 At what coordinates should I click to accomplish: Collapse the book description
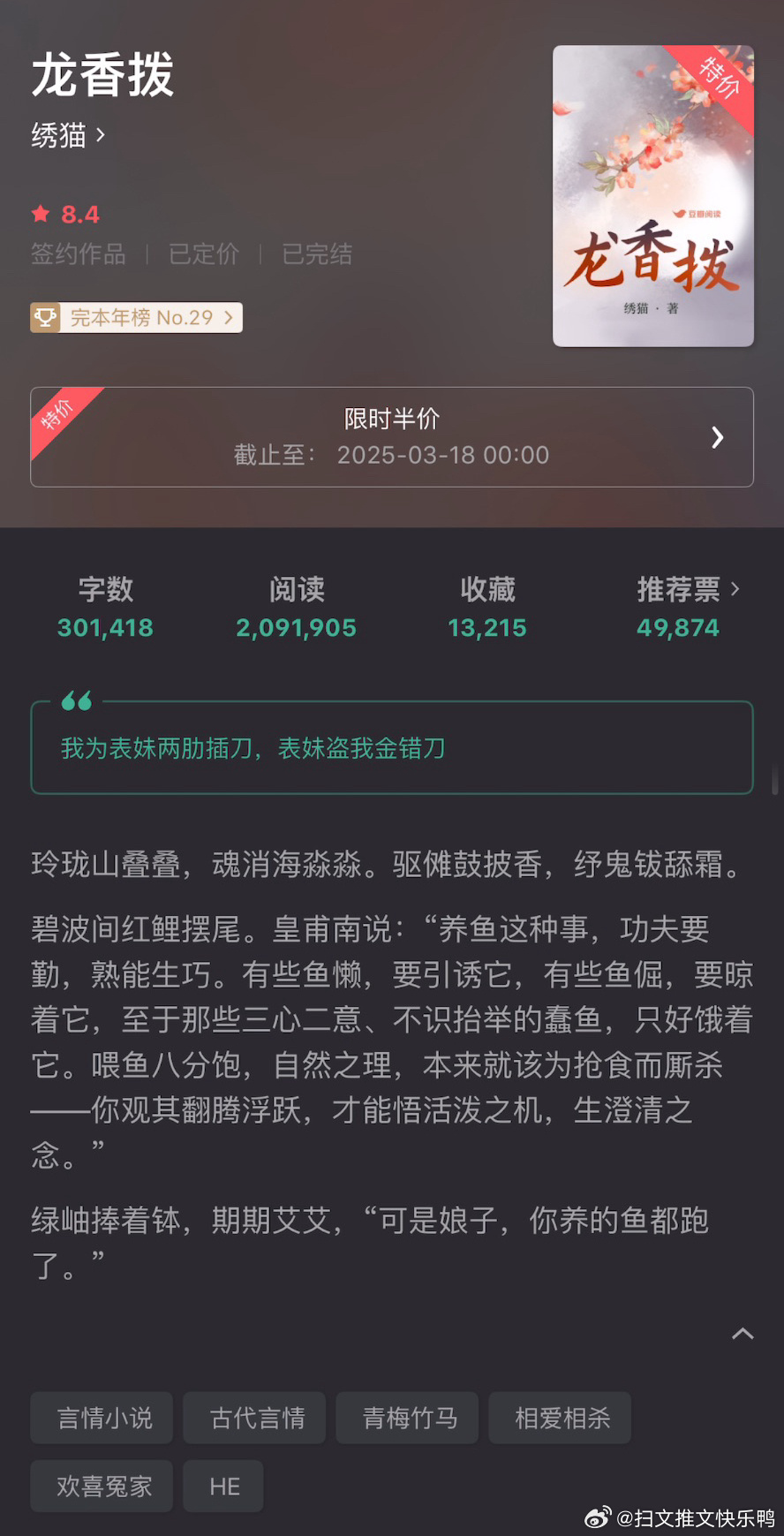click(x=743, y=1334)
